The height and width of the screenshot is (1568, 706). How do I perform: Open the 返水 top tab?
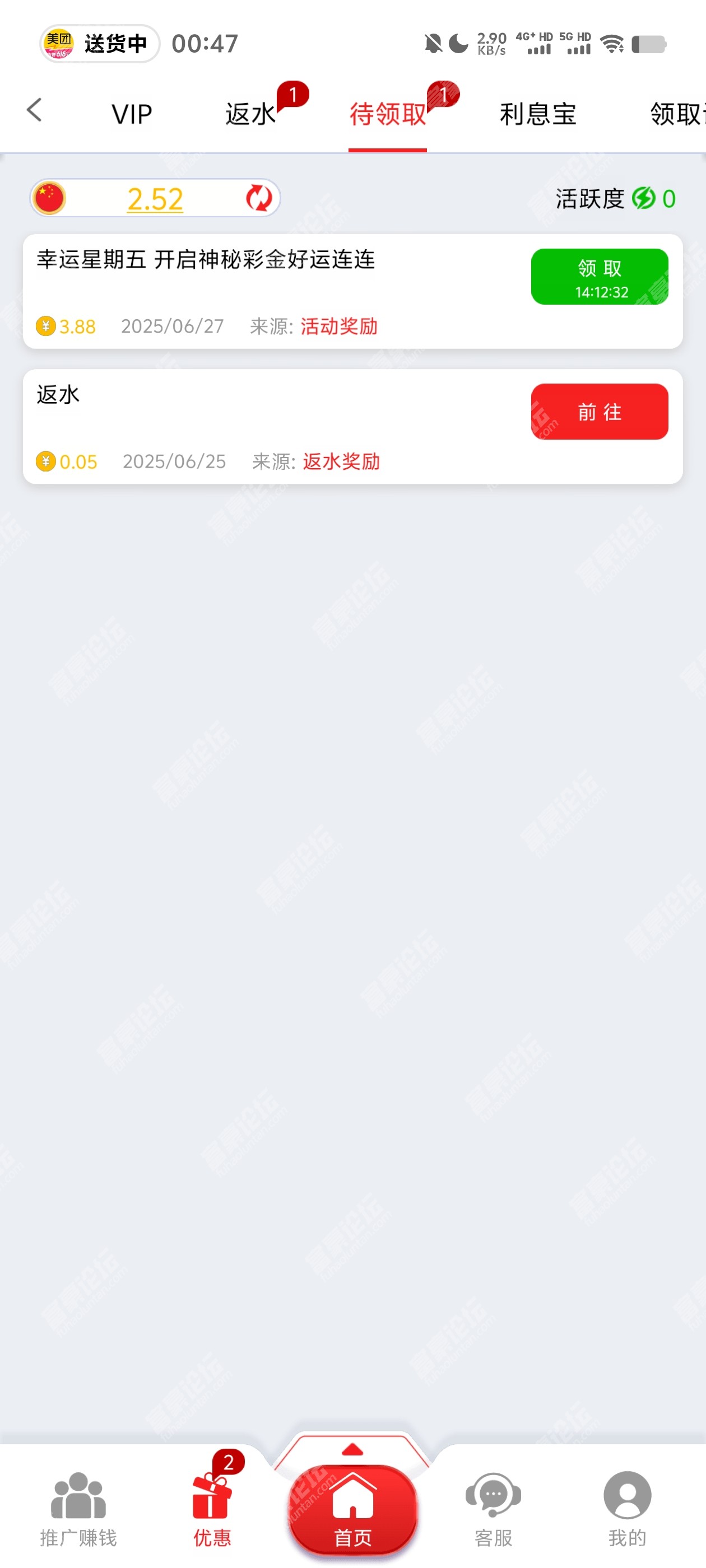251,114
